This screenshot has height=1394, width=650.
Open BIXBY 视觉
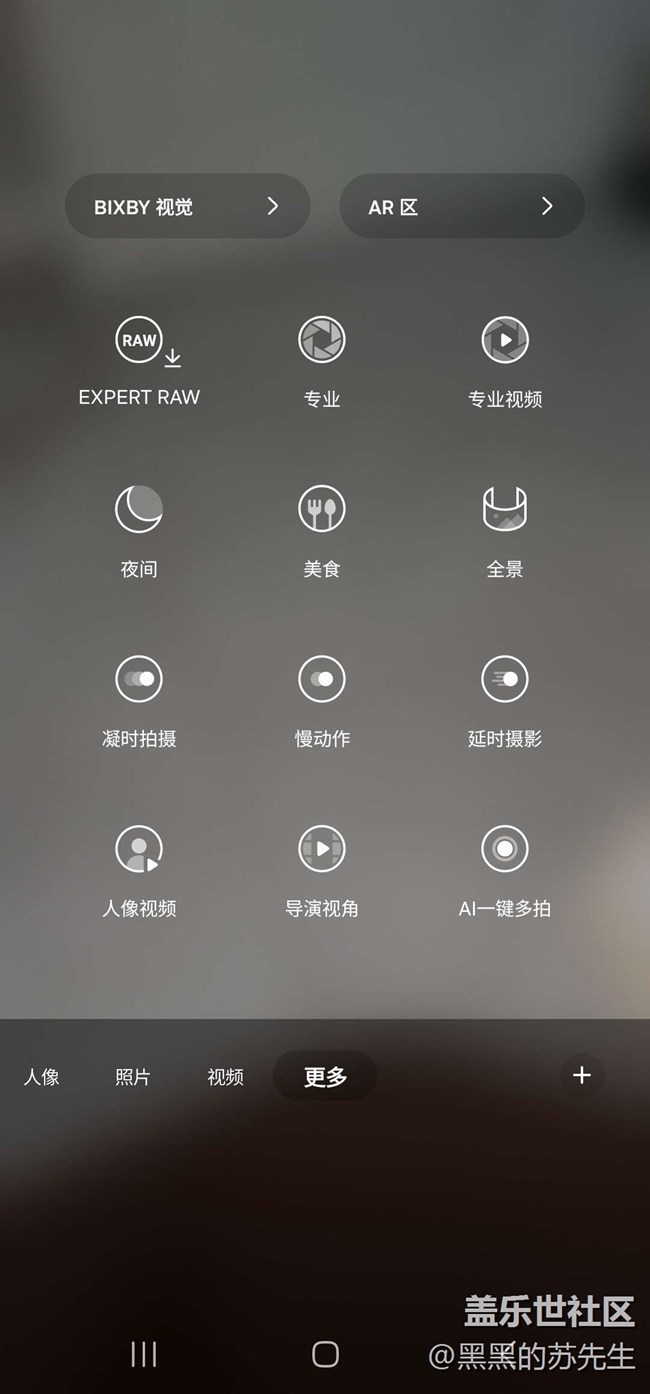(x=187, y=207)
